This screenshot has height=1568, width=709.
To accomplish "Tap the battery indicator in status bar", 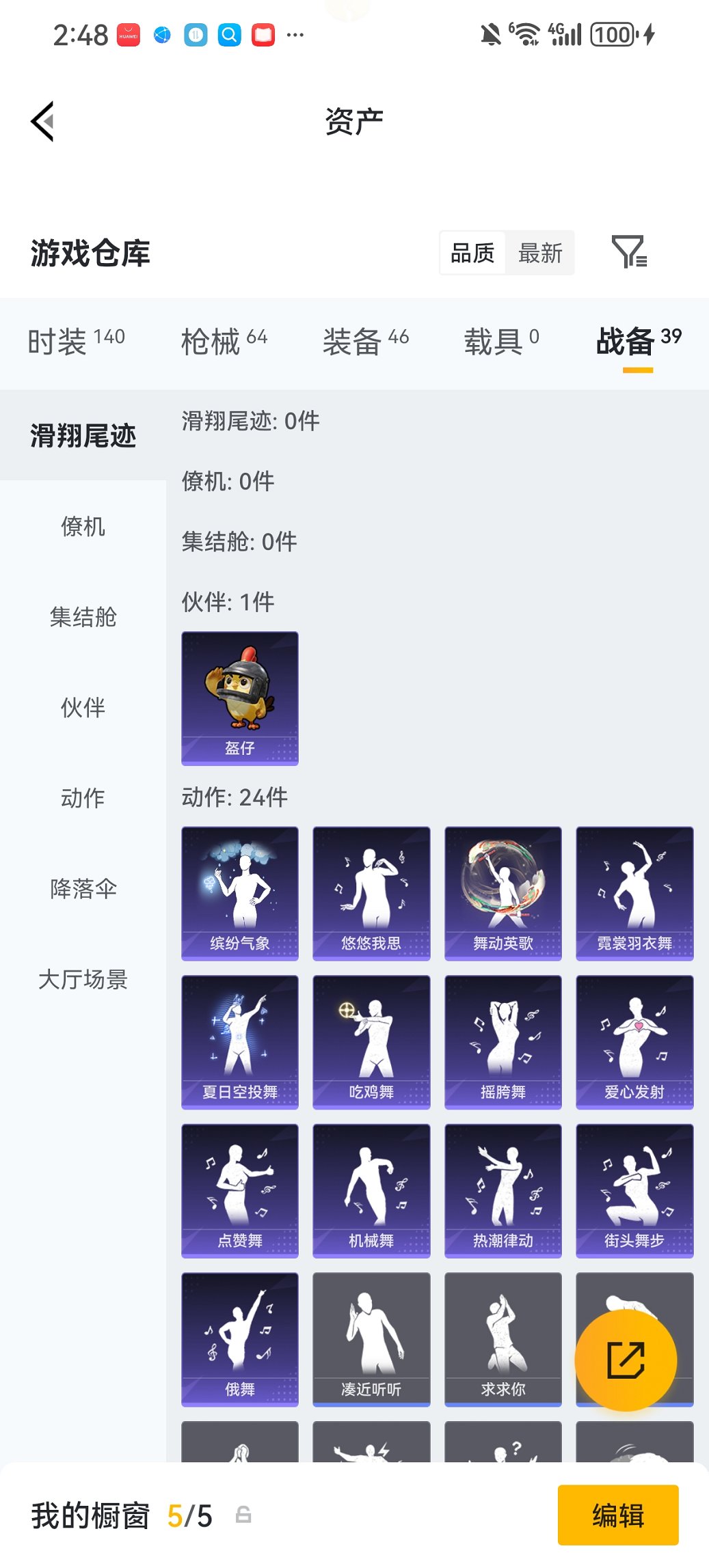I will pos(614,33).
